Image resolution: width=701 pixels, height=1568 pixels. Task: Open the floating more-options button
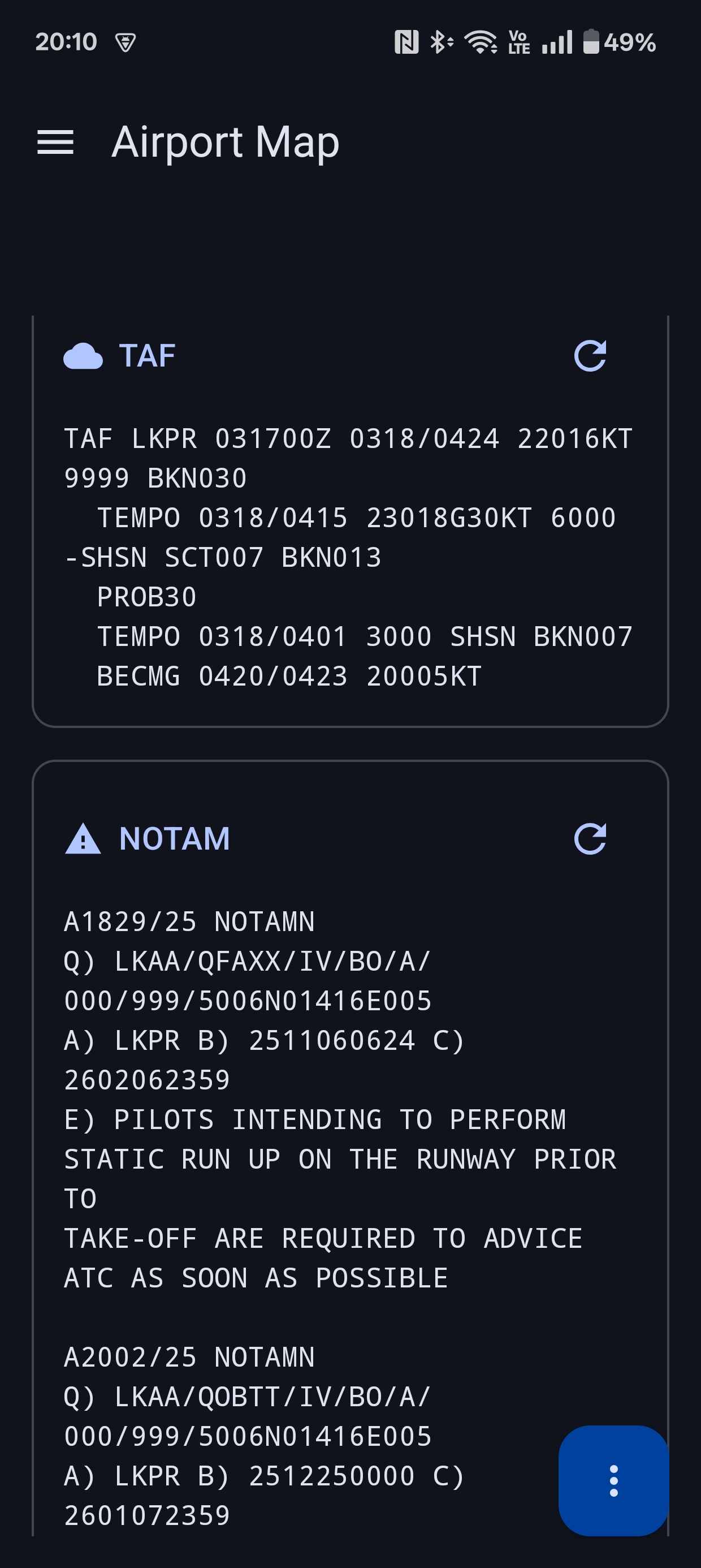pos(613,1480)
